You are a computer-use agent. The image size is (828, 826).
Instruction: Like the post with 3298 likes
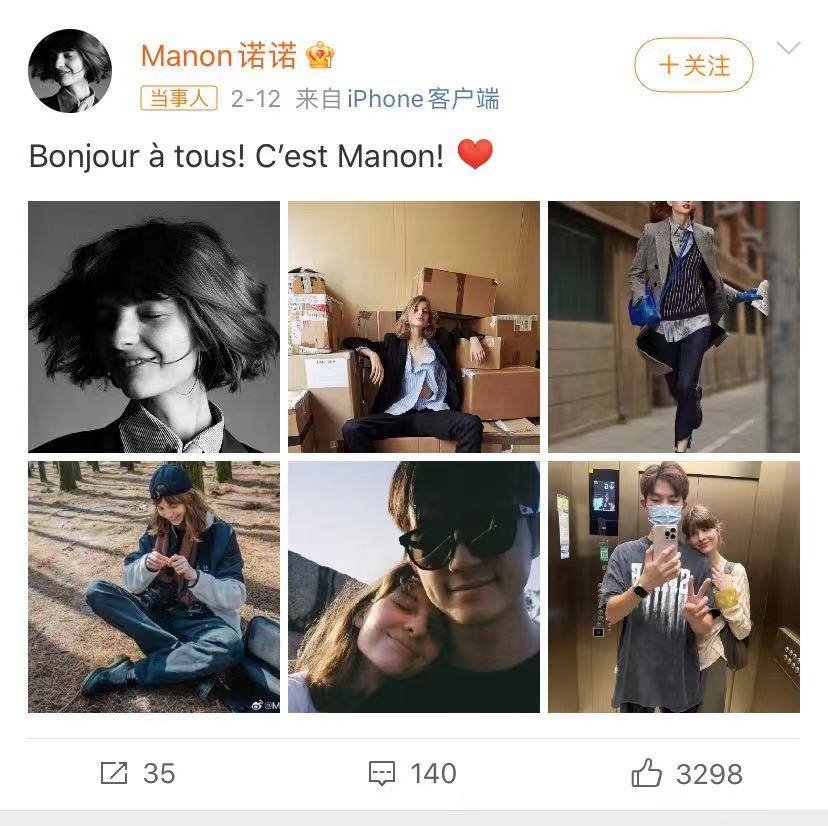coord(686,773)
